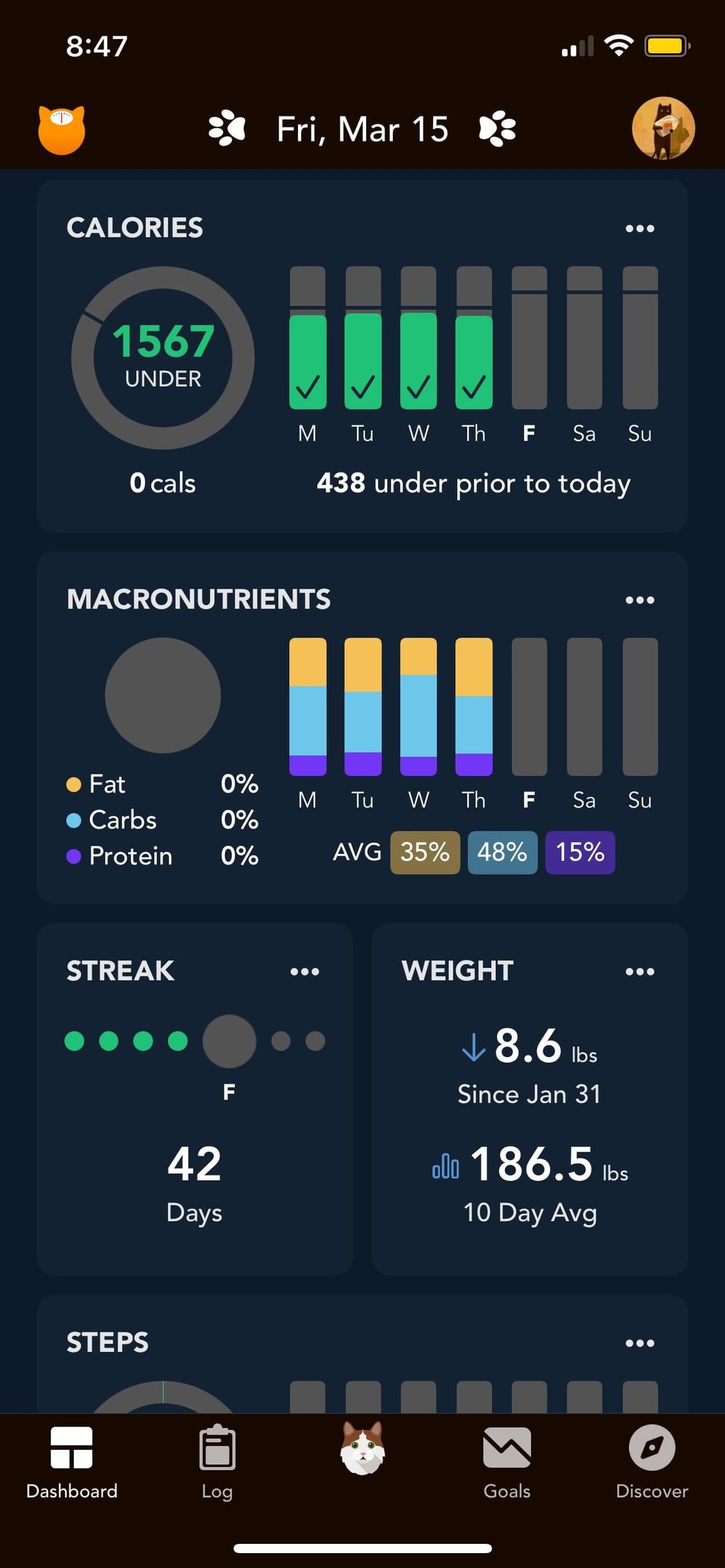Open the orange cat scale icon
Image resolution: width=725 pixels, height=1568 pixels.
pos(61,129)
